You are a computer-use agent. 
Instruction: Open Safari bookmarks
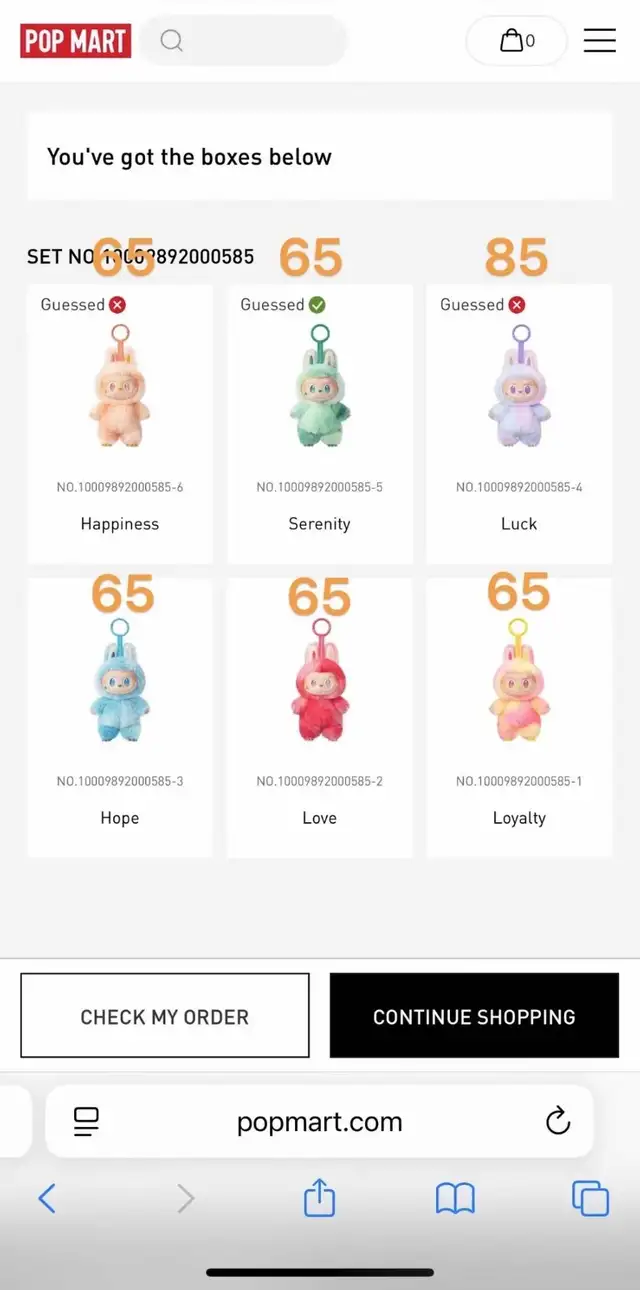[x=455, y=1198]
